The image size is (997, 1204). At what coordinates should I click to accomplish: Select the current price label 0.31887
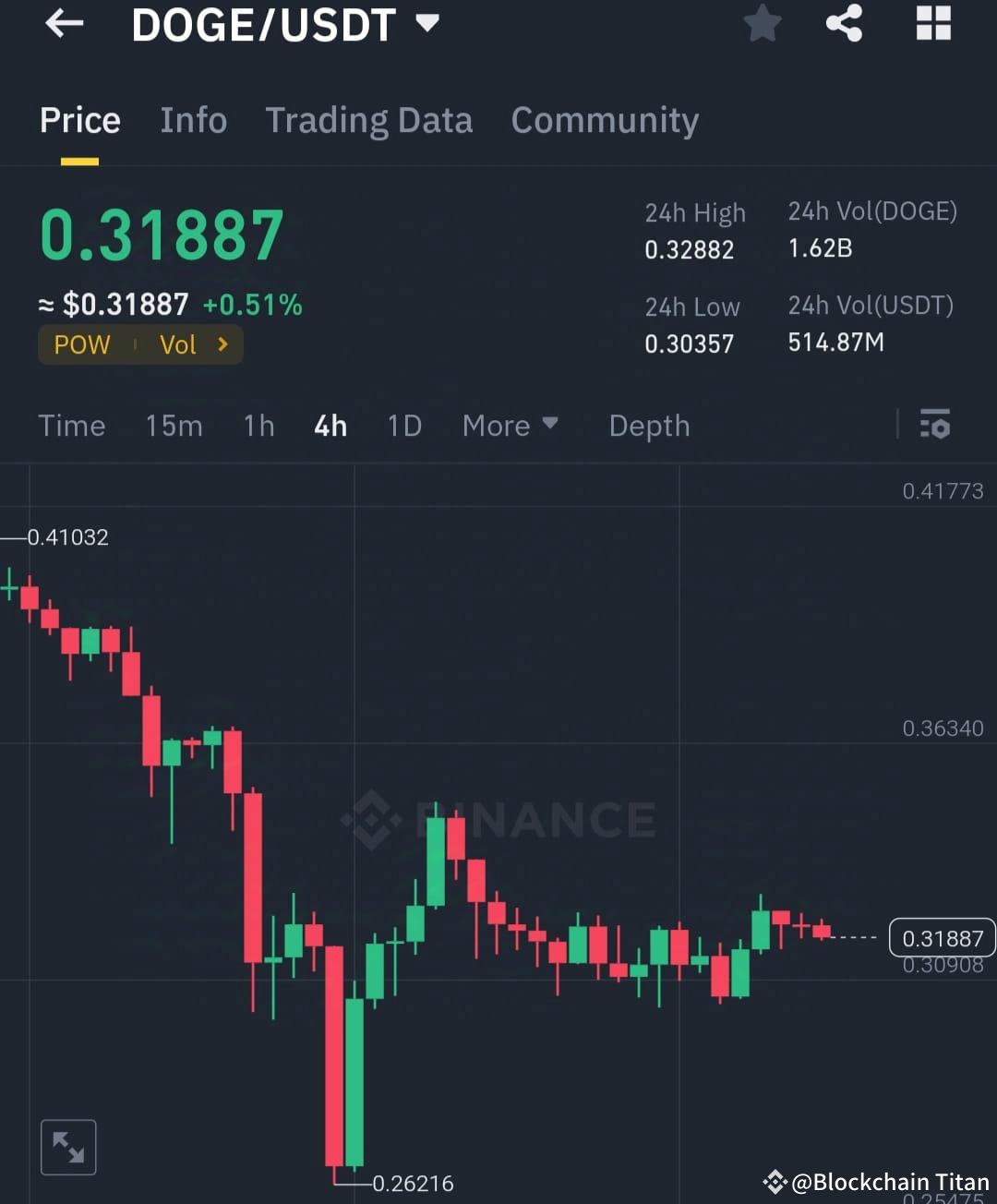(x=942, y=937)
